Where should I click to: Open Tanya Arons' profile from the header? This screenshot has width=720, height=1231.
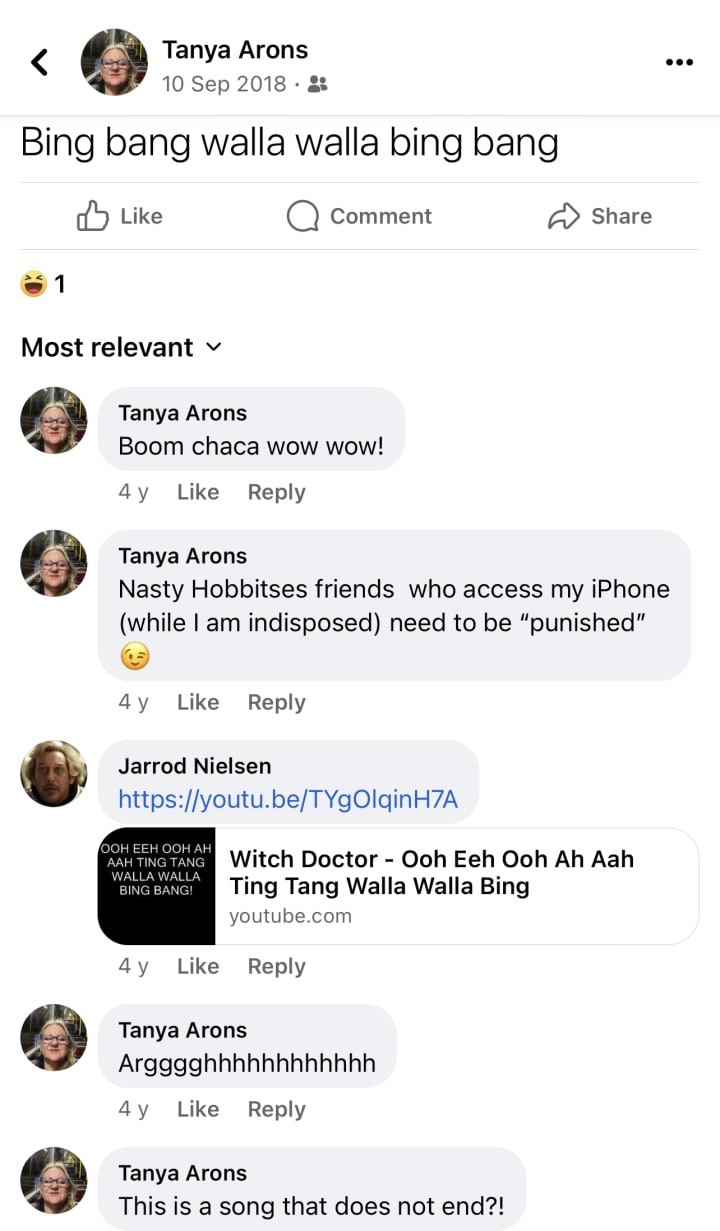point(235,50)
